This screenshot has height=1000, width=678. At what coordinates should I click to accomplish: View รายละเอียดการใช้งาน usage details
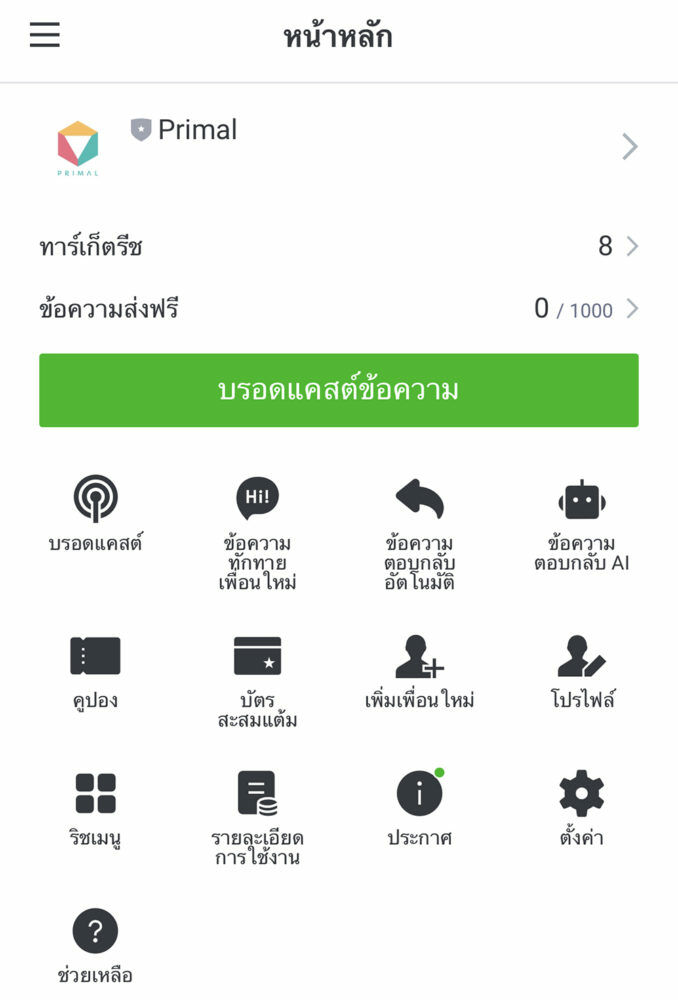tap(258, 818)
